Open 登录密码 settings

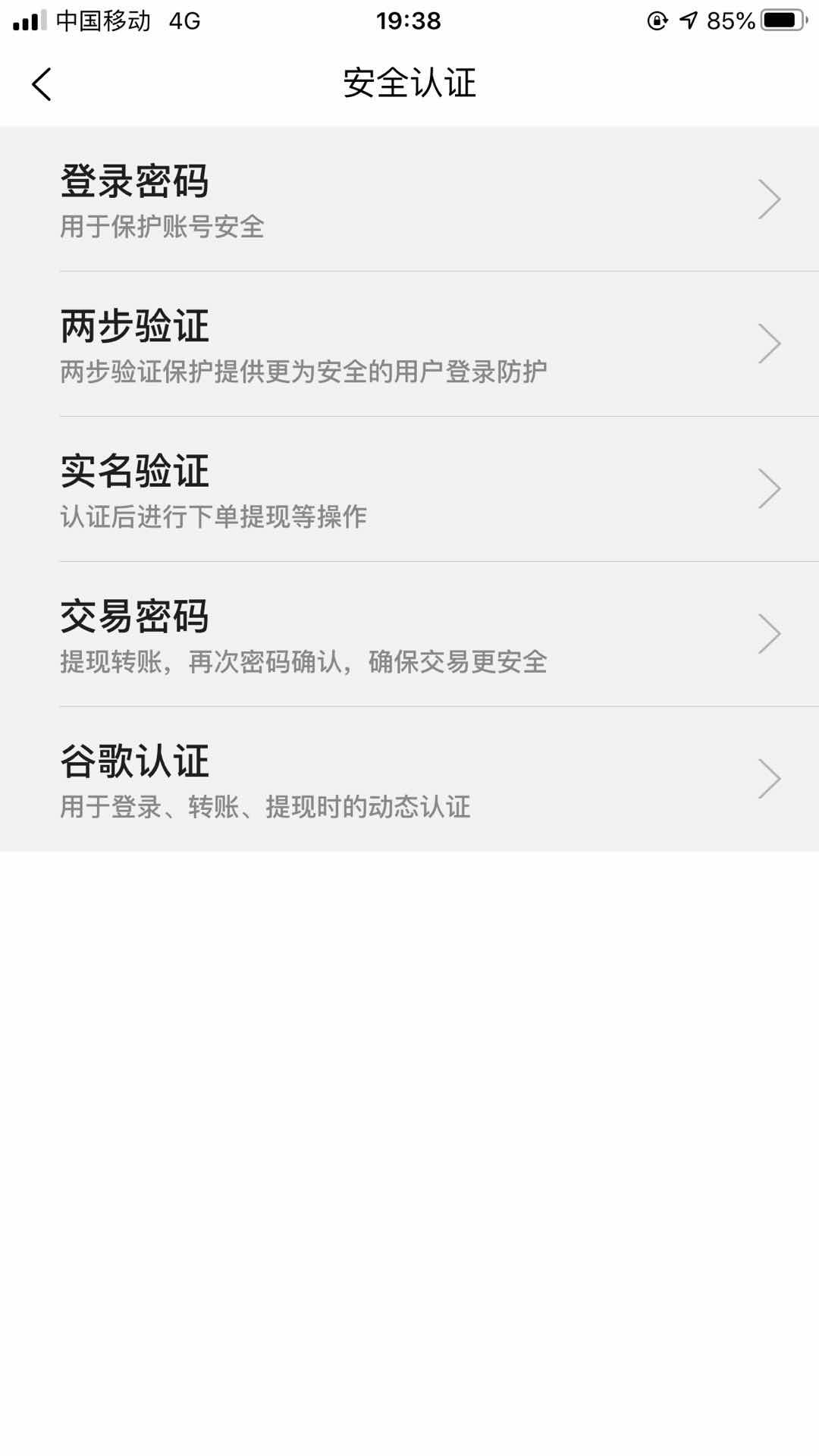pyautogui.click(x=409, y=199)
